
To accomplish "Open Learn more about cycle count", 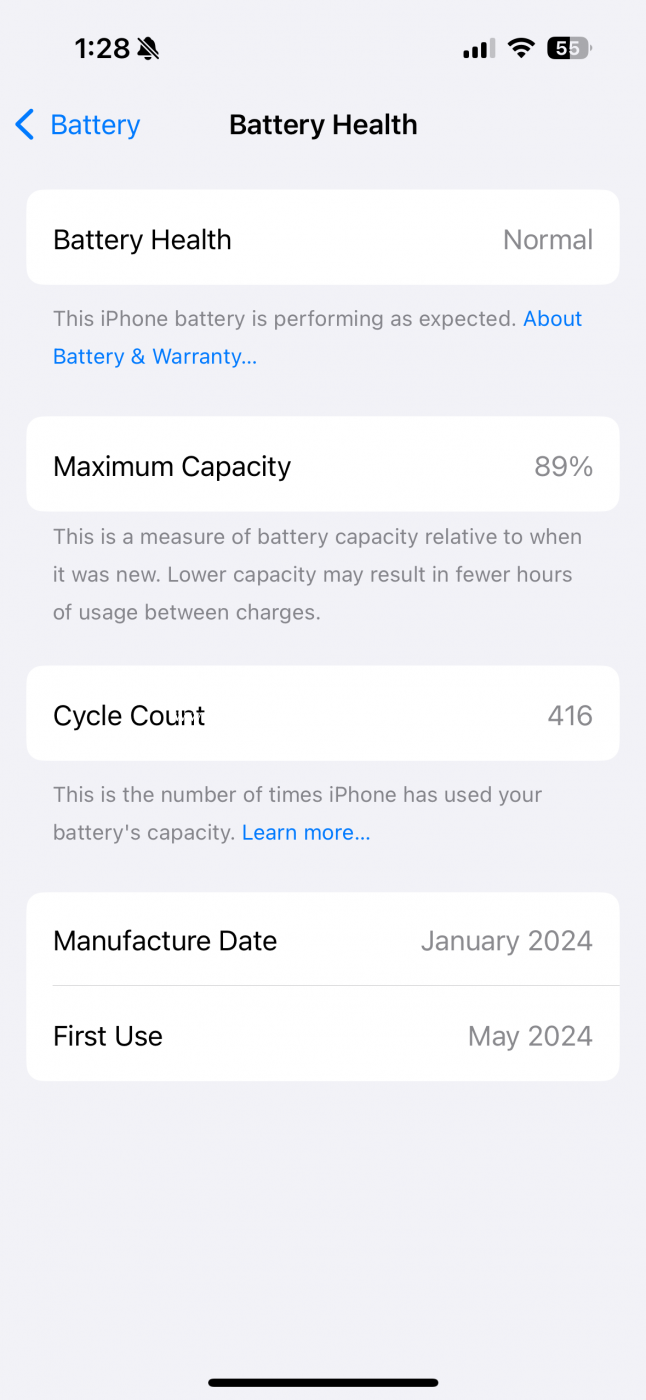I will tap(306, 832).
